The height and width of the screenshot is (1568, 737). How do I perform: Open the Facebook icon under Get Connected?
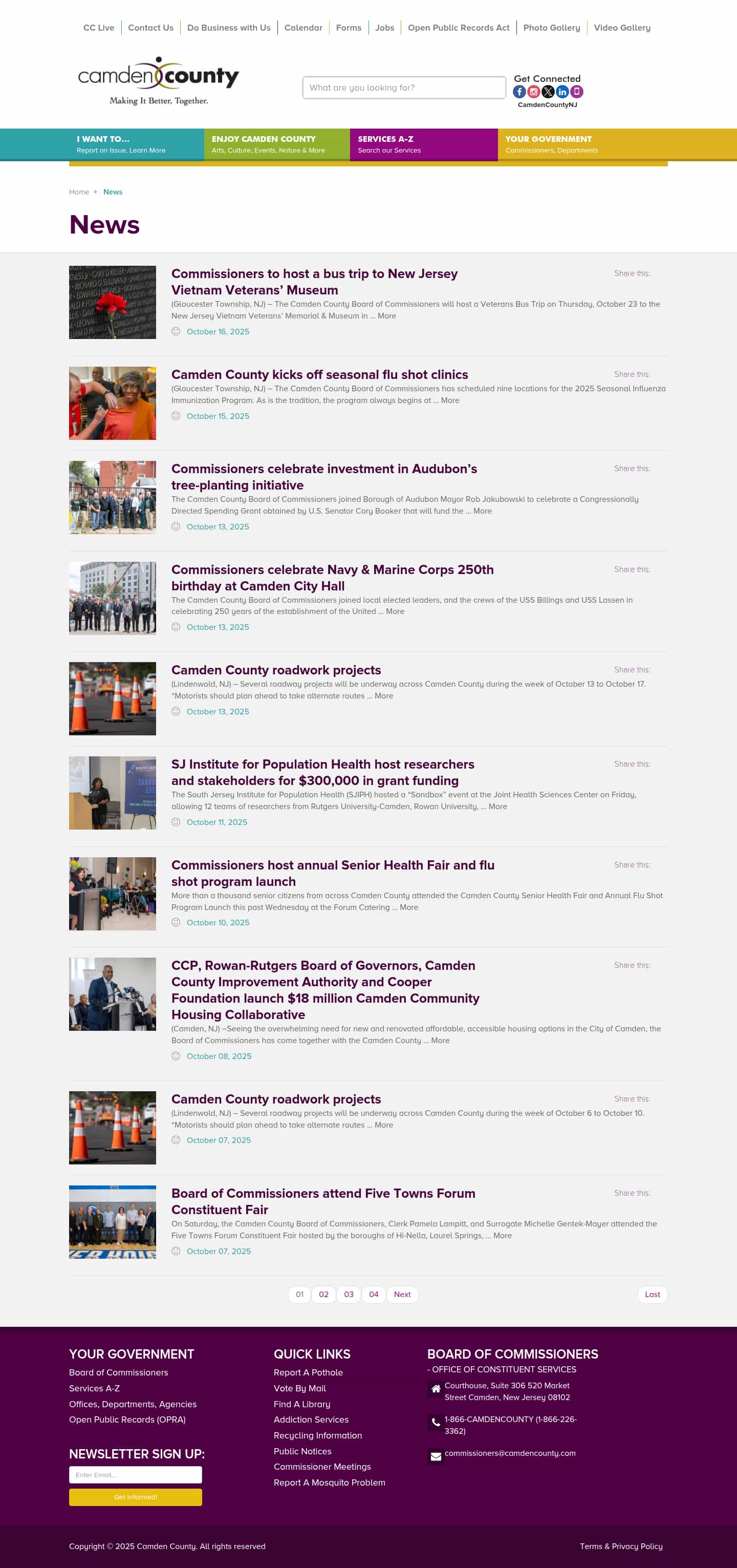[519, 92]
